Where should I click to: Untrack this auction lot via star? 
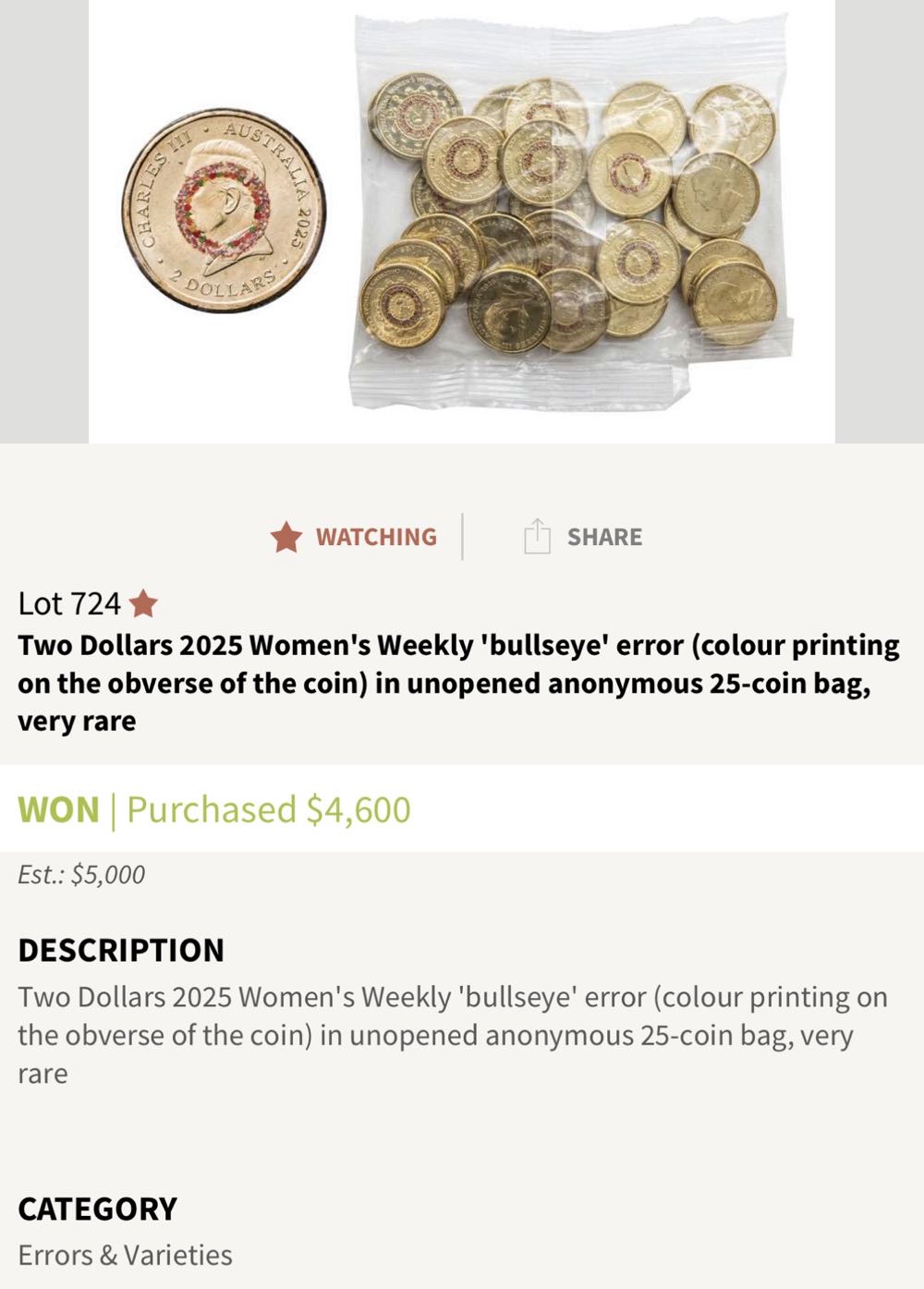144,602
